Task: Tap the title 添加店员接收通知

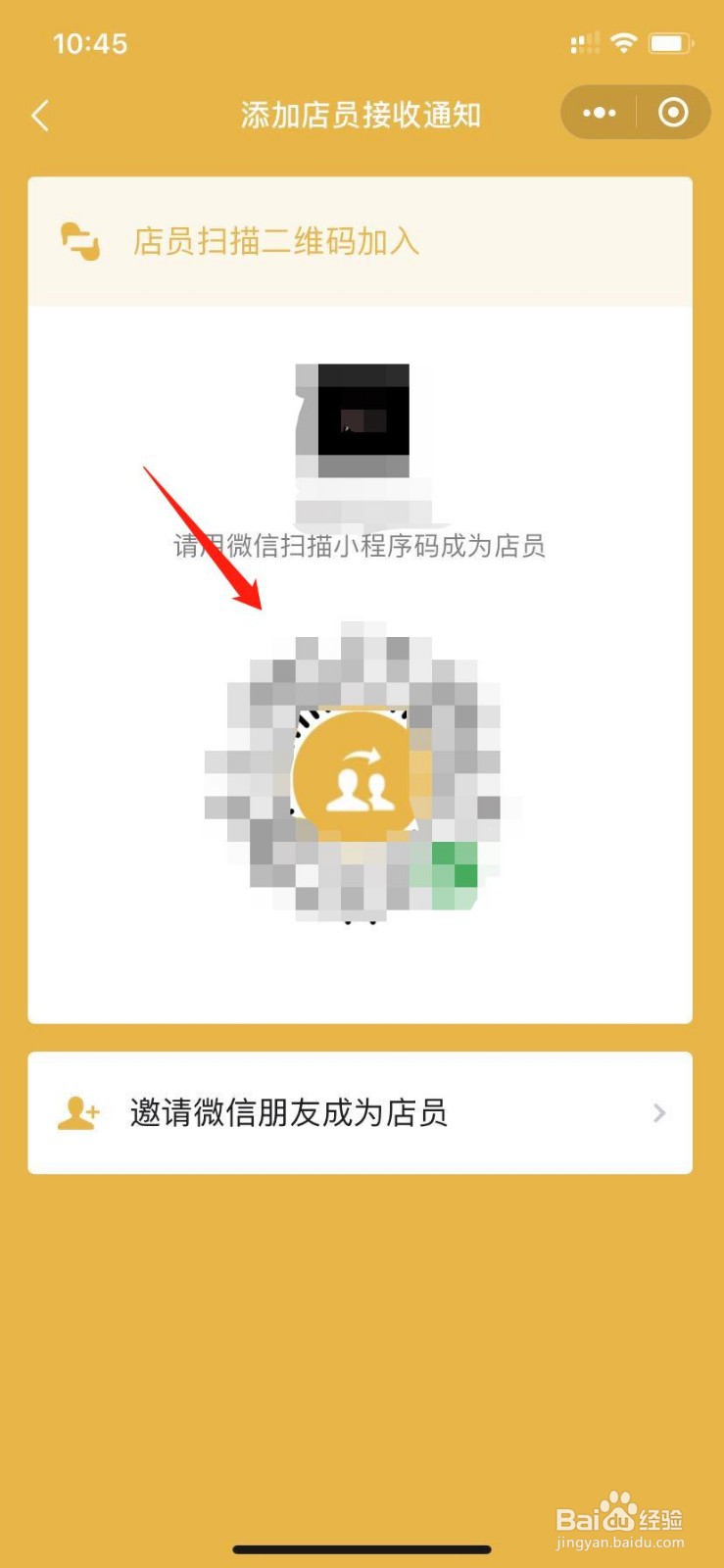Action: (361, 115)
